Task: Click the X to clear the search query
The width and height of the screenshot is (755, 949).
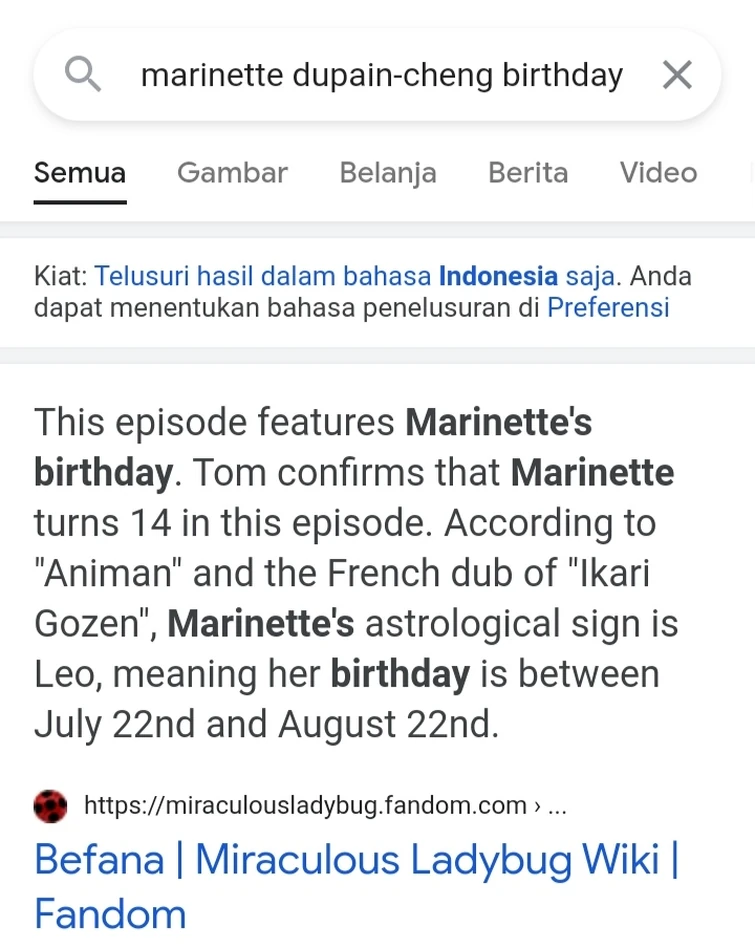Action: click(x=677, y=74)
